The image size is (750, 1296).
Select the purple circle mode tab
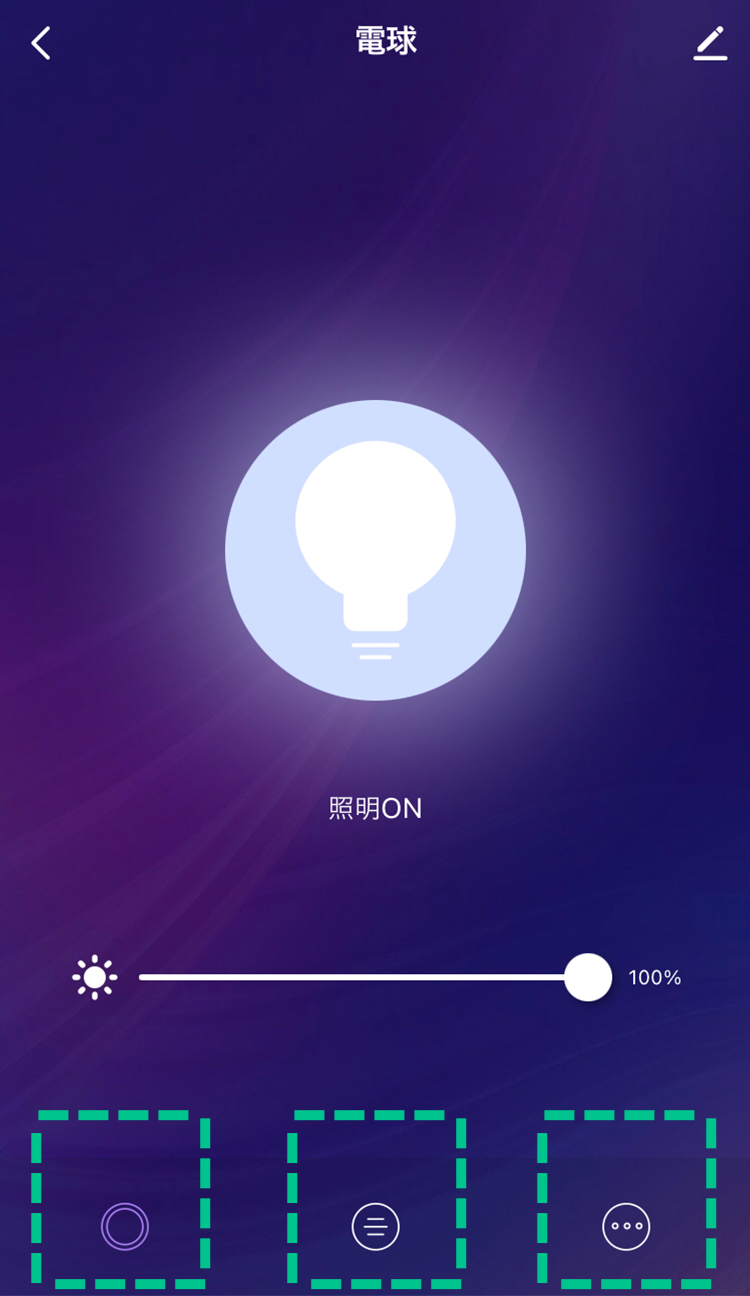[125, 1226]
